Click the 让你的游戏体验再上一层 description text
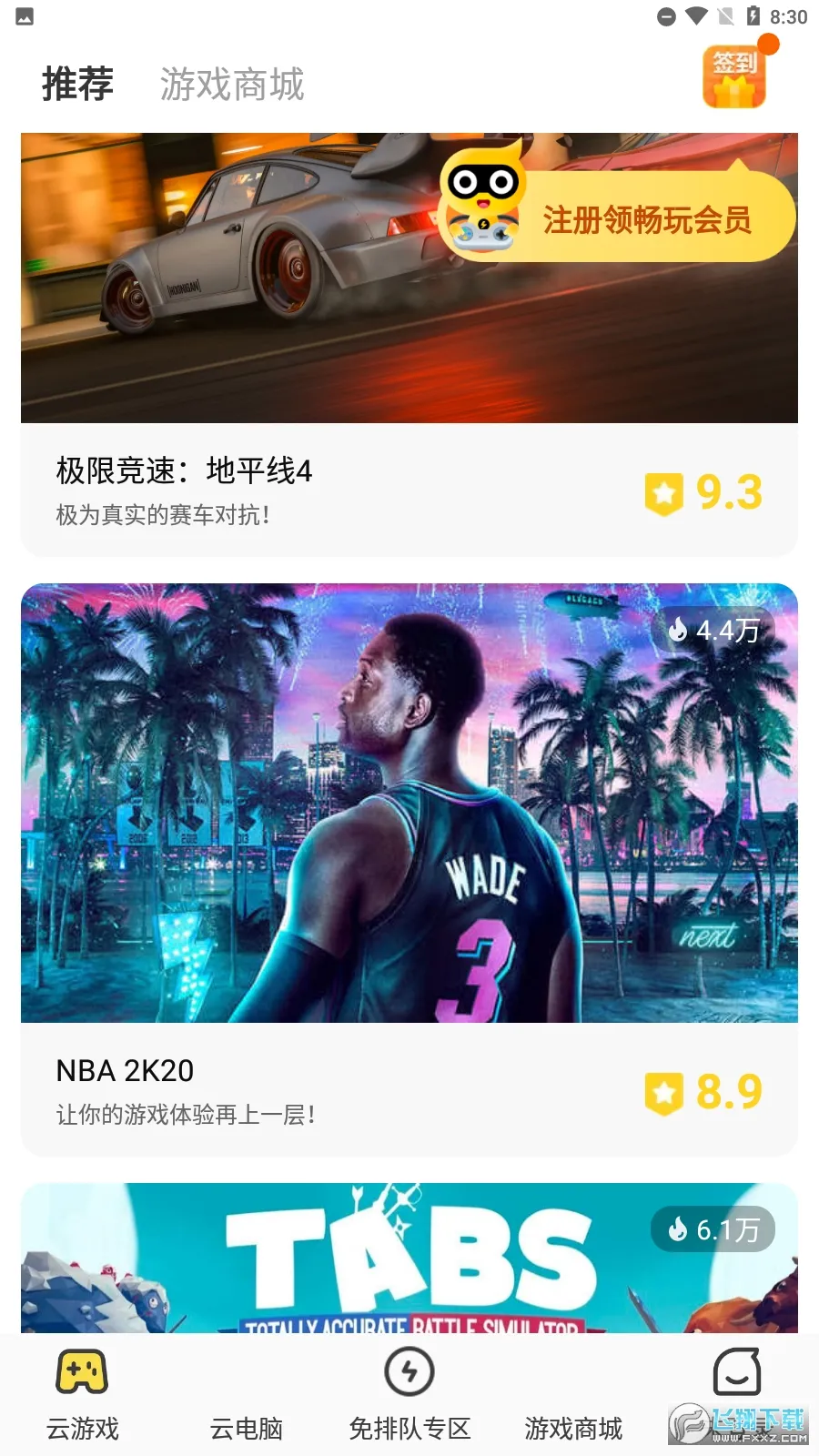Viewport: 819px width, 1456px height. [x=184, y=1112]
